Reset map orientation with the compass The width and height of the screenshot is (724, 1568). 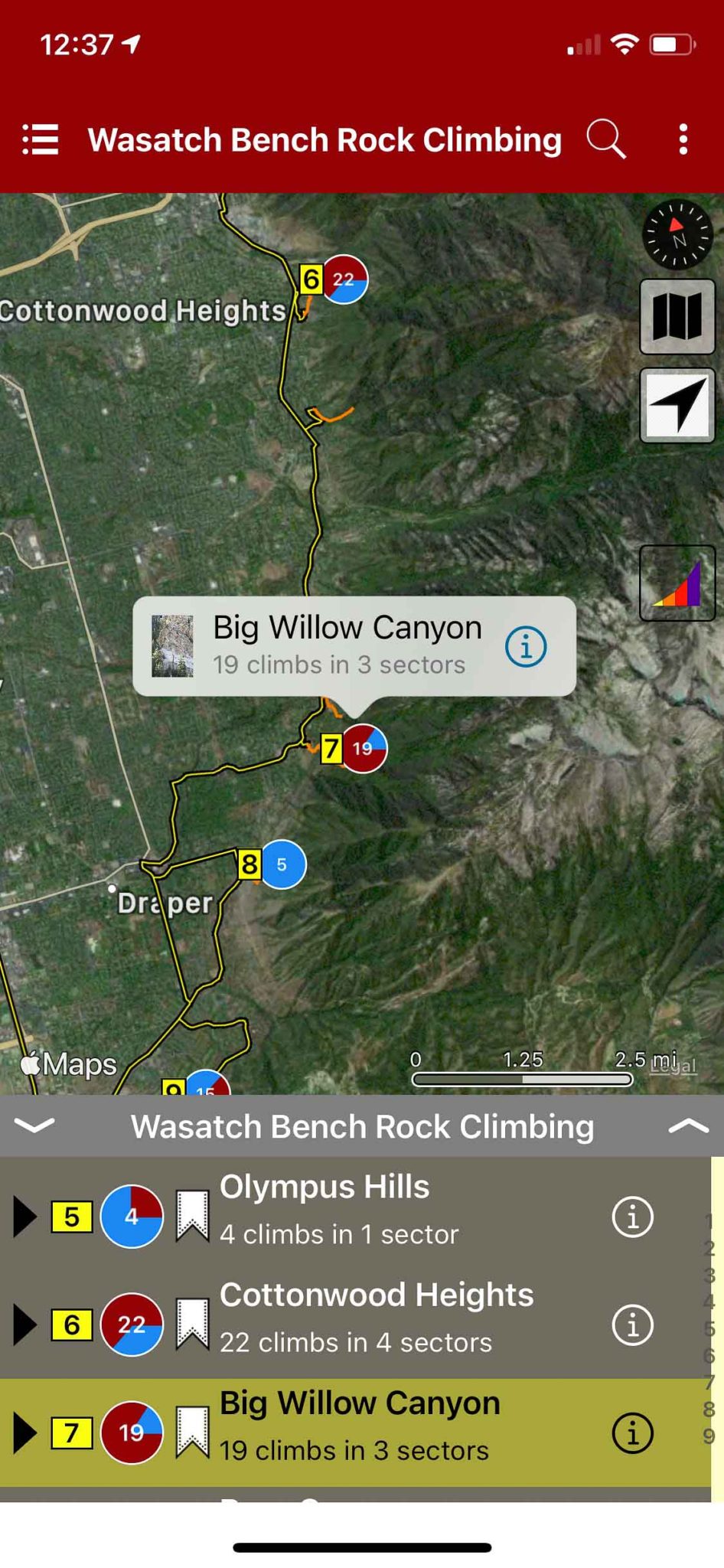[x=677, y=235]
